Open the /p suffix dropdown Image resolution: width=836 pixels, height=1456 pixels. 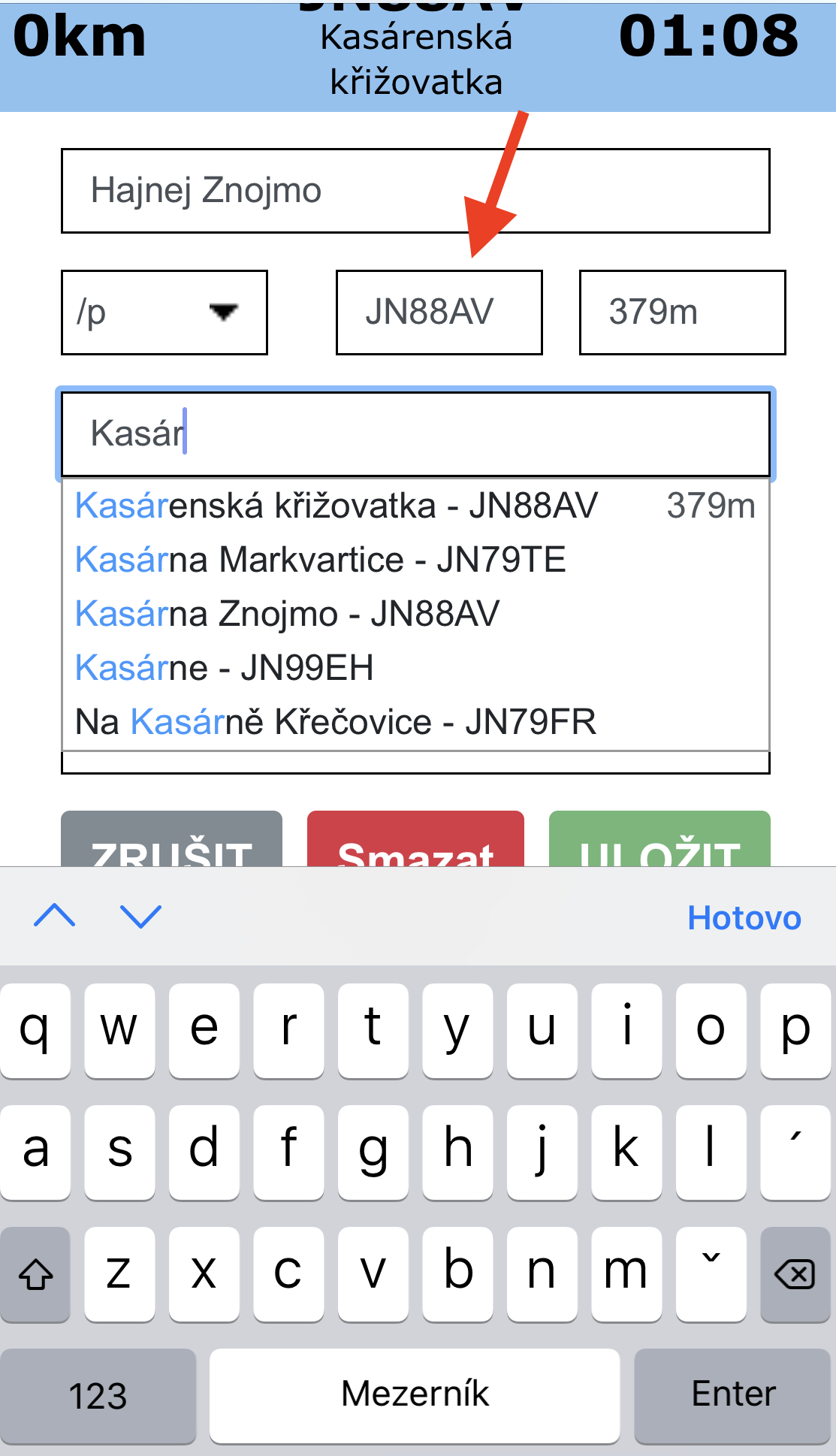pyautogui.click(x=164, y=313)
